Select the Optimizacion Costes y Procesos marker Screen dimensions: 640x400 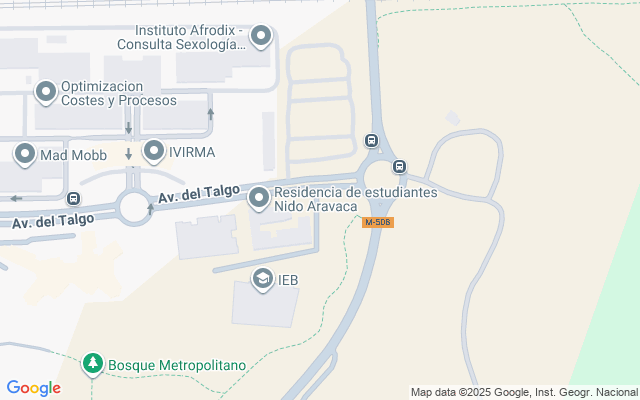pos(46,93)
